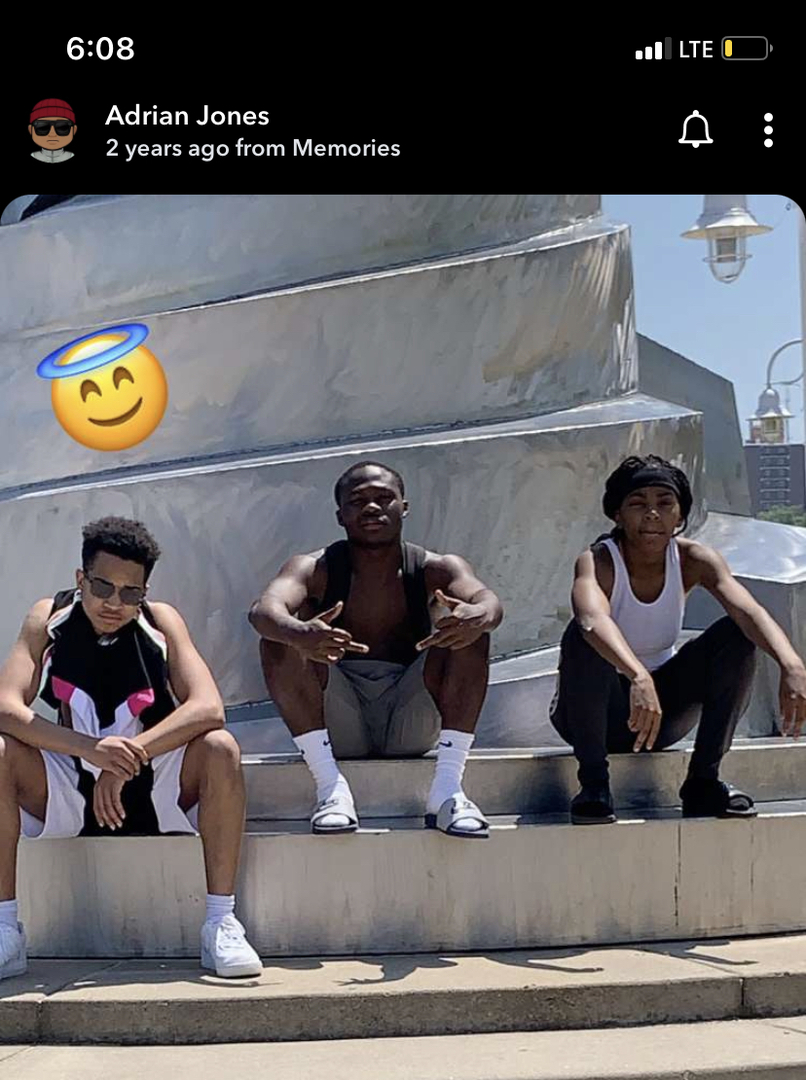The image size is (806, 1080).
Task: Open the notifications bell
Action: 695,130
